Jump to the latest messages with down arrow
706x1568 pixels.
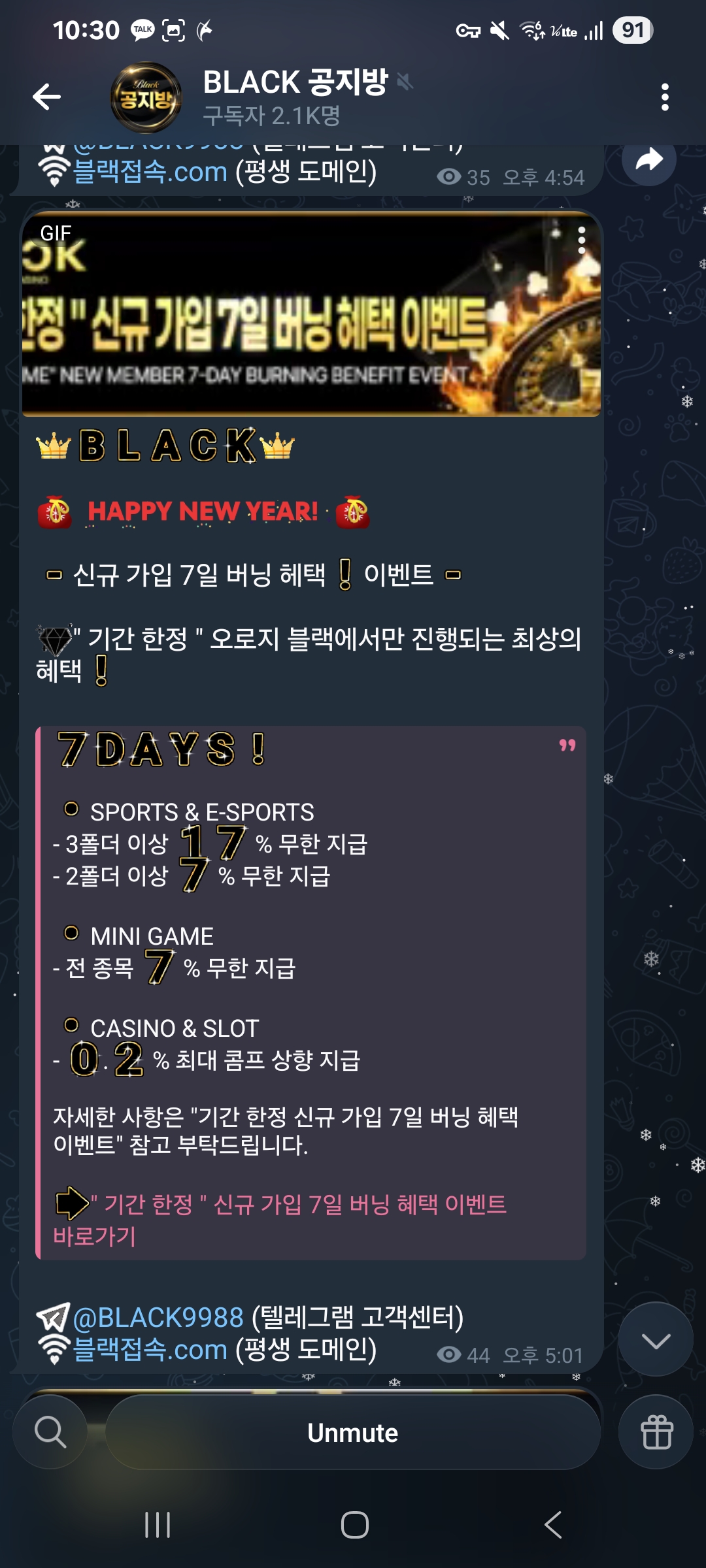click(655, 1341)
